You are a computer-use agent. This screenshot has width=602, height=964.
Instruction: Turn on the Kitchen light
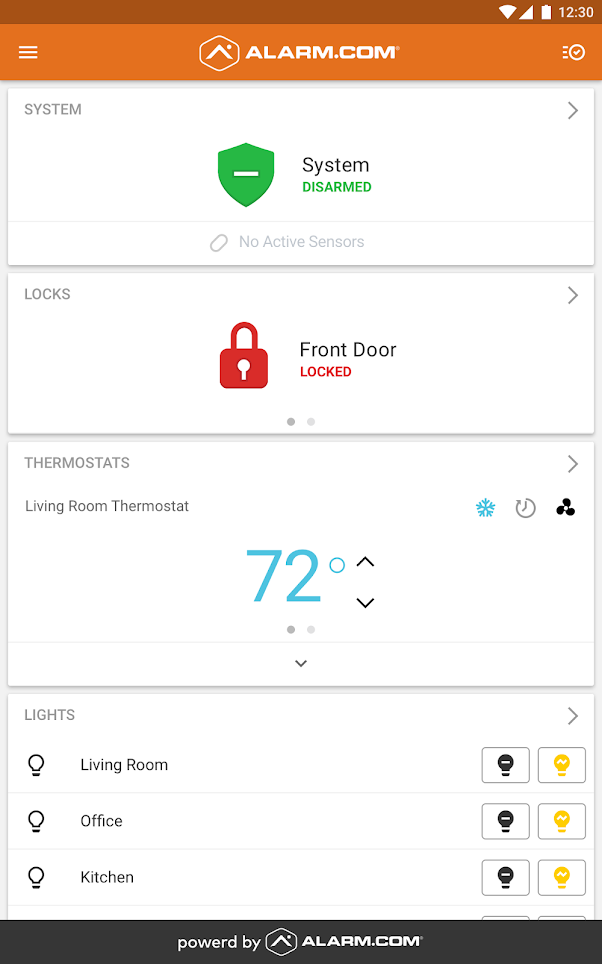(x=561, y=877)
